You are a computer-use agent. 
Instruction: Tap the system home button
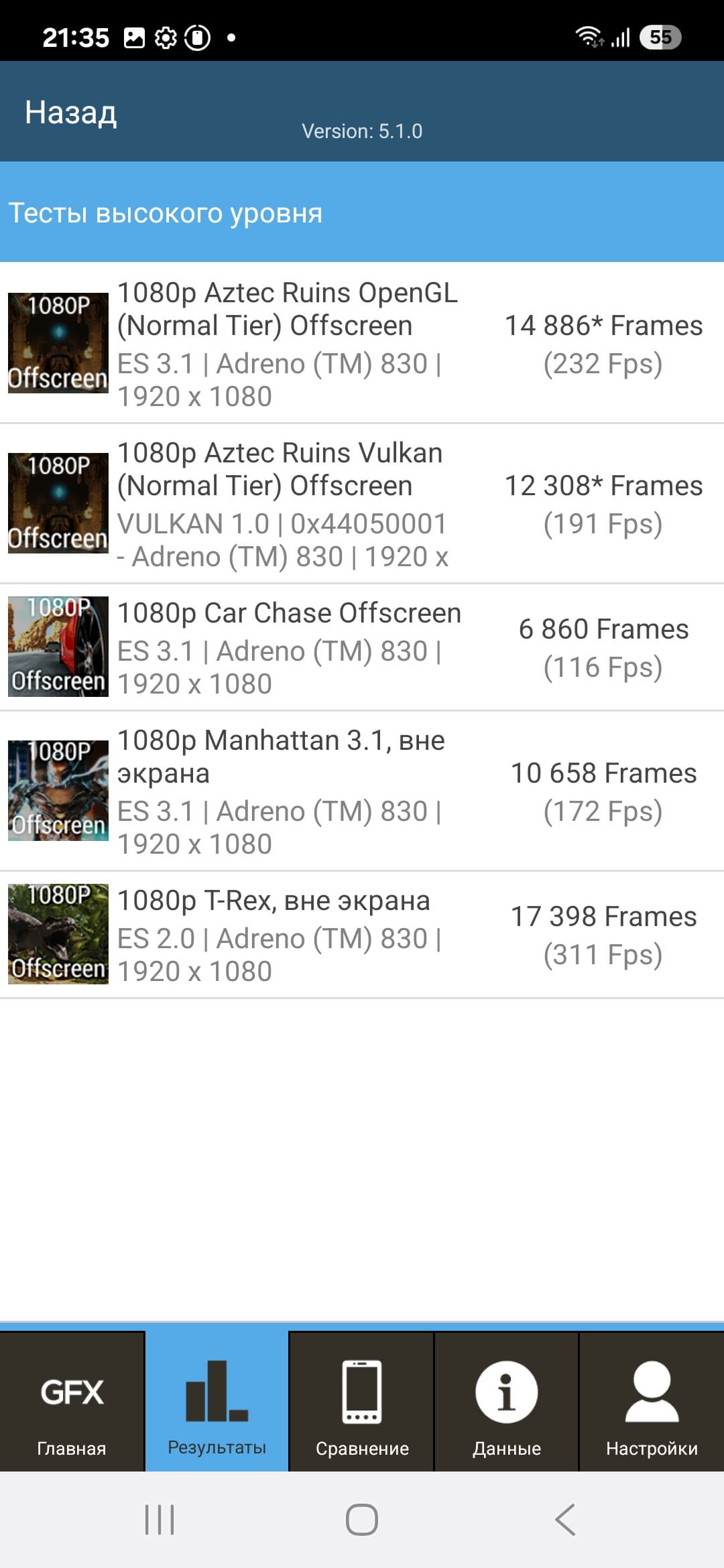click(x=362, y=1520)
